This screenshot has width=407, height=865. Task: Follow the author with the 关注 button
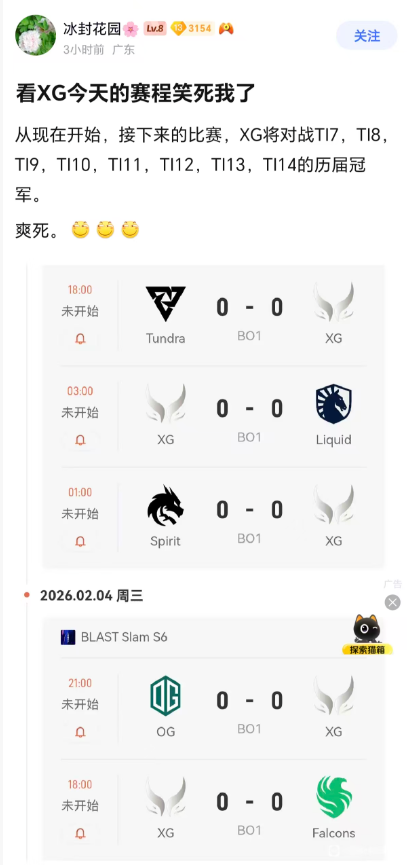[367, 36]
